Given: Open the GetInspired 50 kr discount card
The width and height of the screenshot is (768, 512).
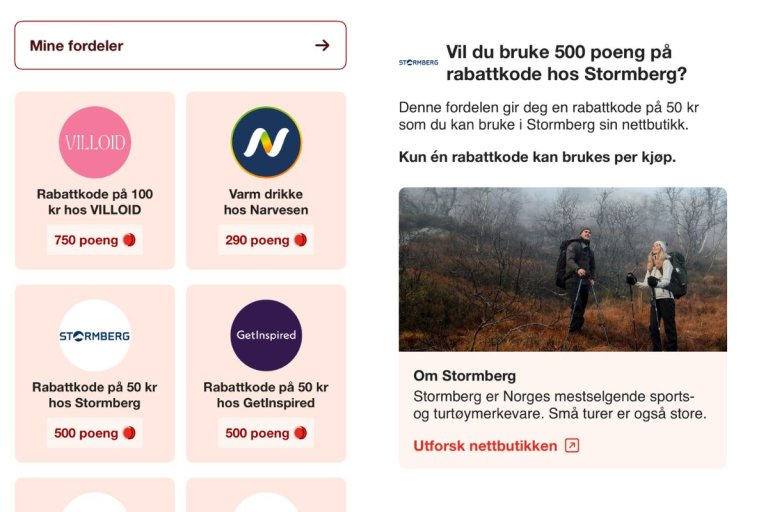Looking at the screenshot, I should pyautogui.click(x=266, y=374).
